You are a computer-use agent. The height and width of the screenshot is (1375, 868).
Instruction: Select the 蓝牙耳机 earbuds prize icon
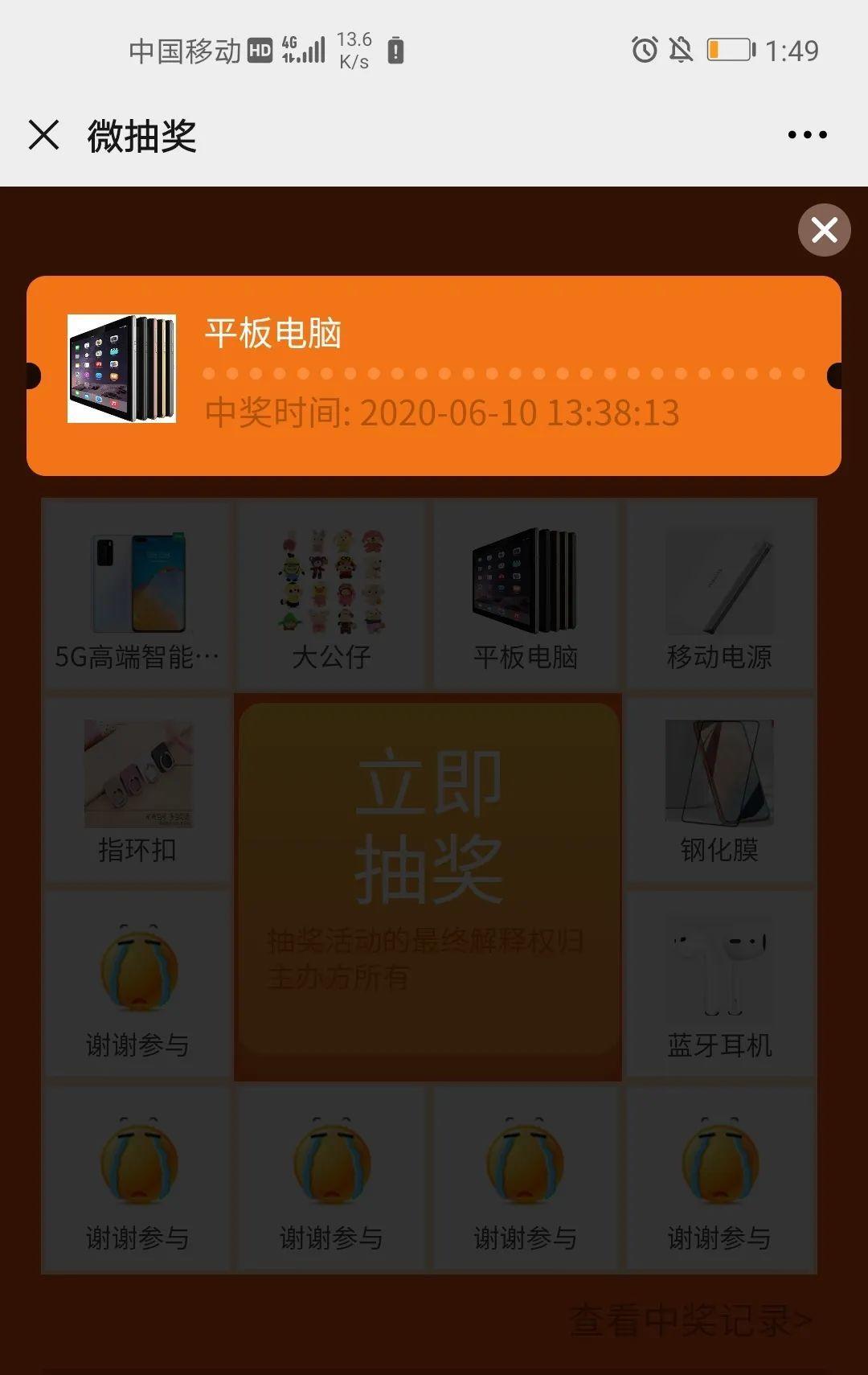[720, 969]
